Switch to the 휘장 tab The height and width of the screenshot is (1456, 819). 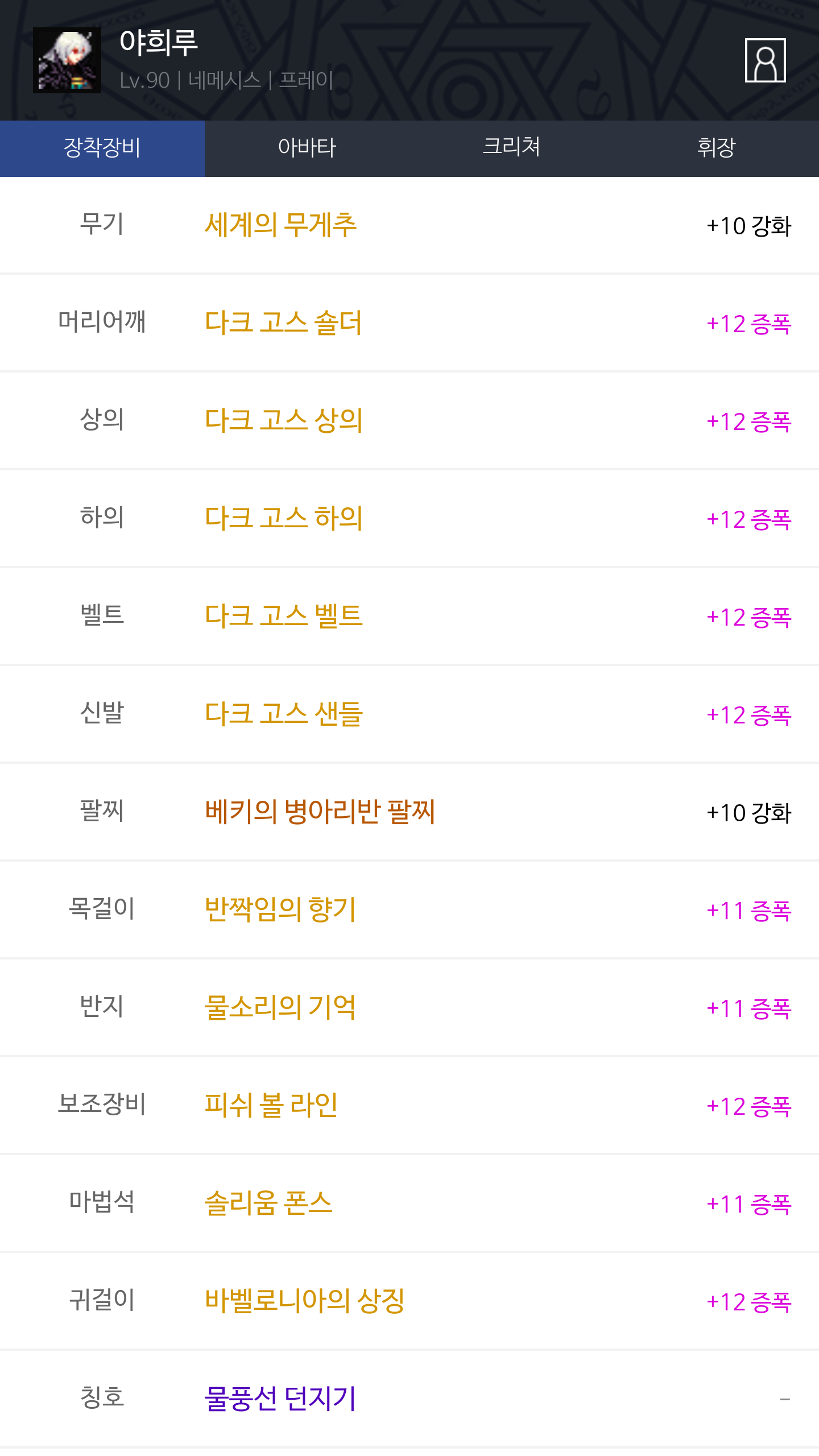click(717, 148)
